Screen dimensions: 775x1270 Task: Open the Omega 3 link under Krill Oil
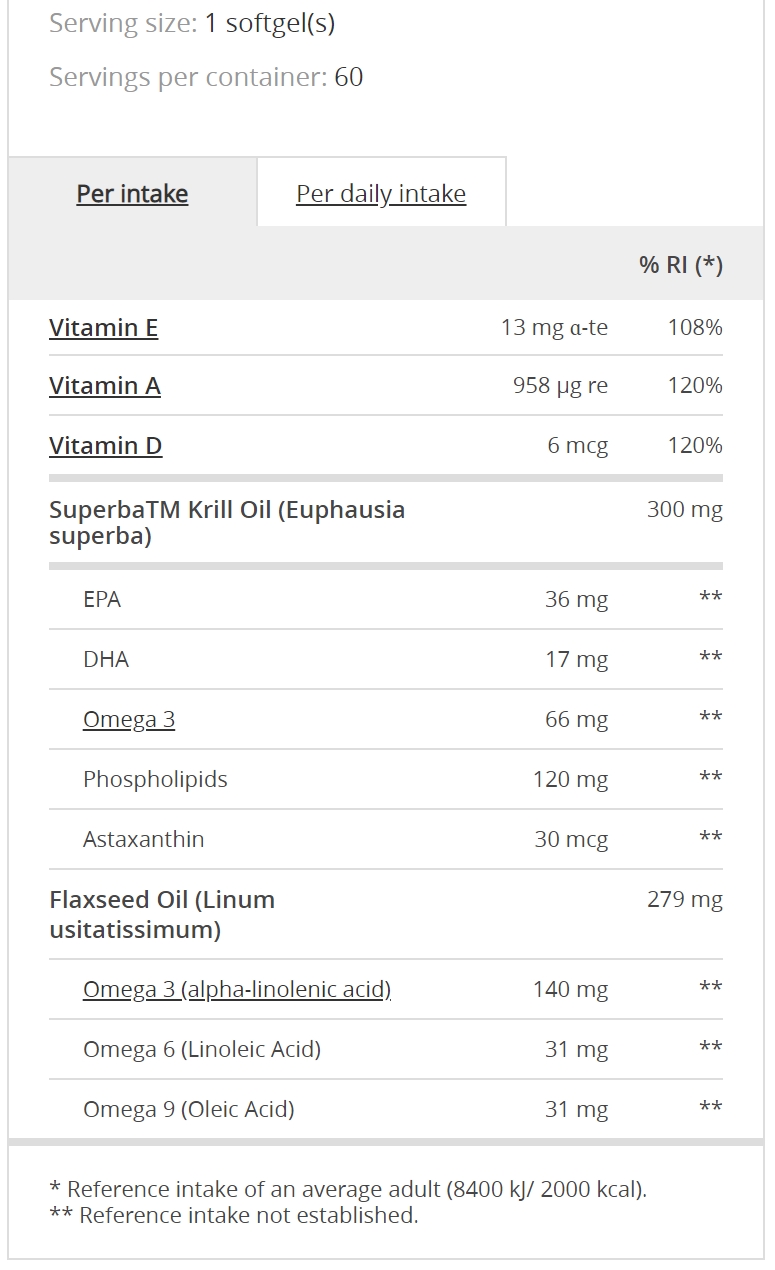pos(129,719)
